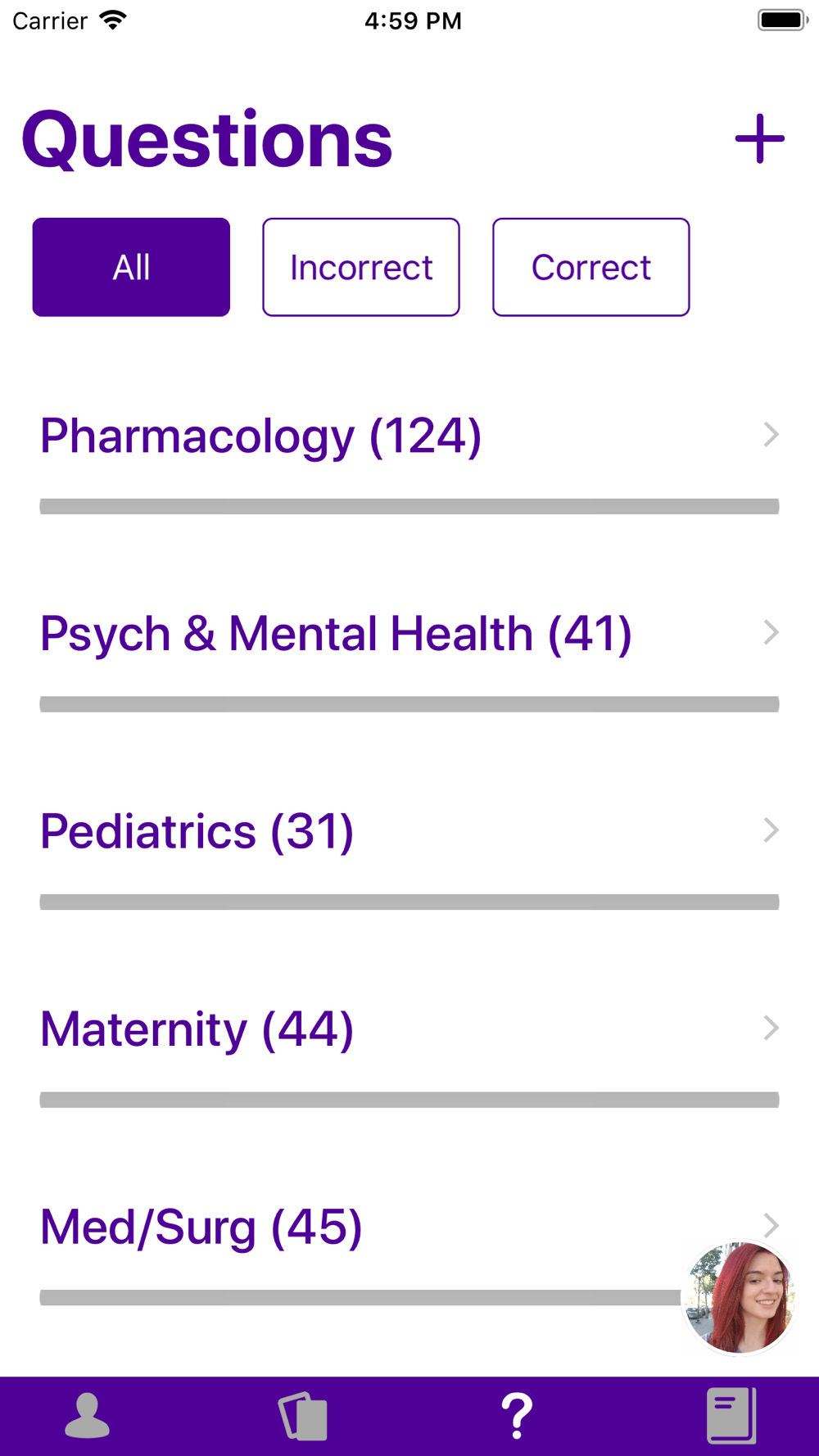This screenshot has width=819, height=1456.
Task: Switch to the flashcards tab
Action: 303,1416
